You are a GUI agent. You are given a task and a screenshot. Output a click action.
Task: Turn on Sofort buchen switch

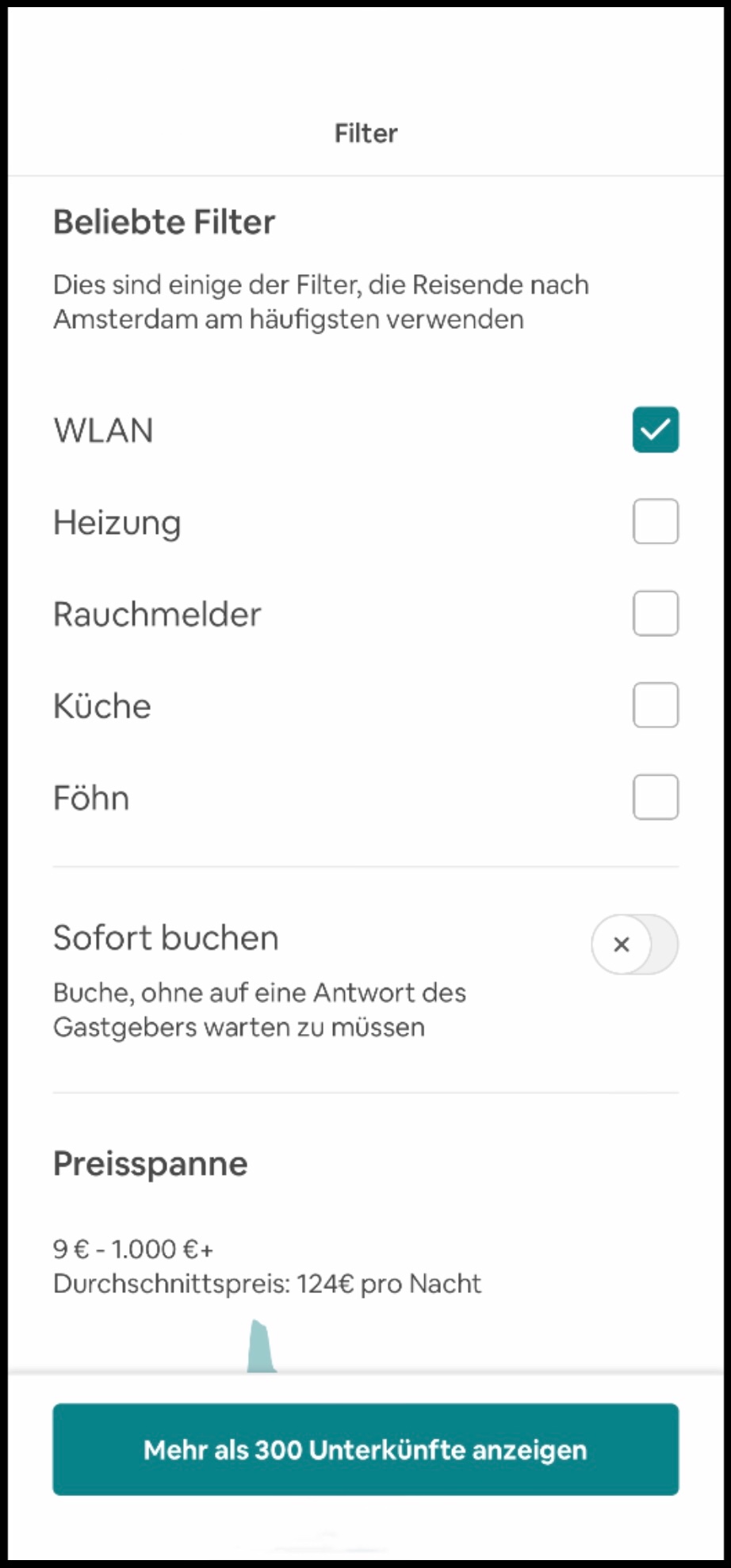coord(634,944)
